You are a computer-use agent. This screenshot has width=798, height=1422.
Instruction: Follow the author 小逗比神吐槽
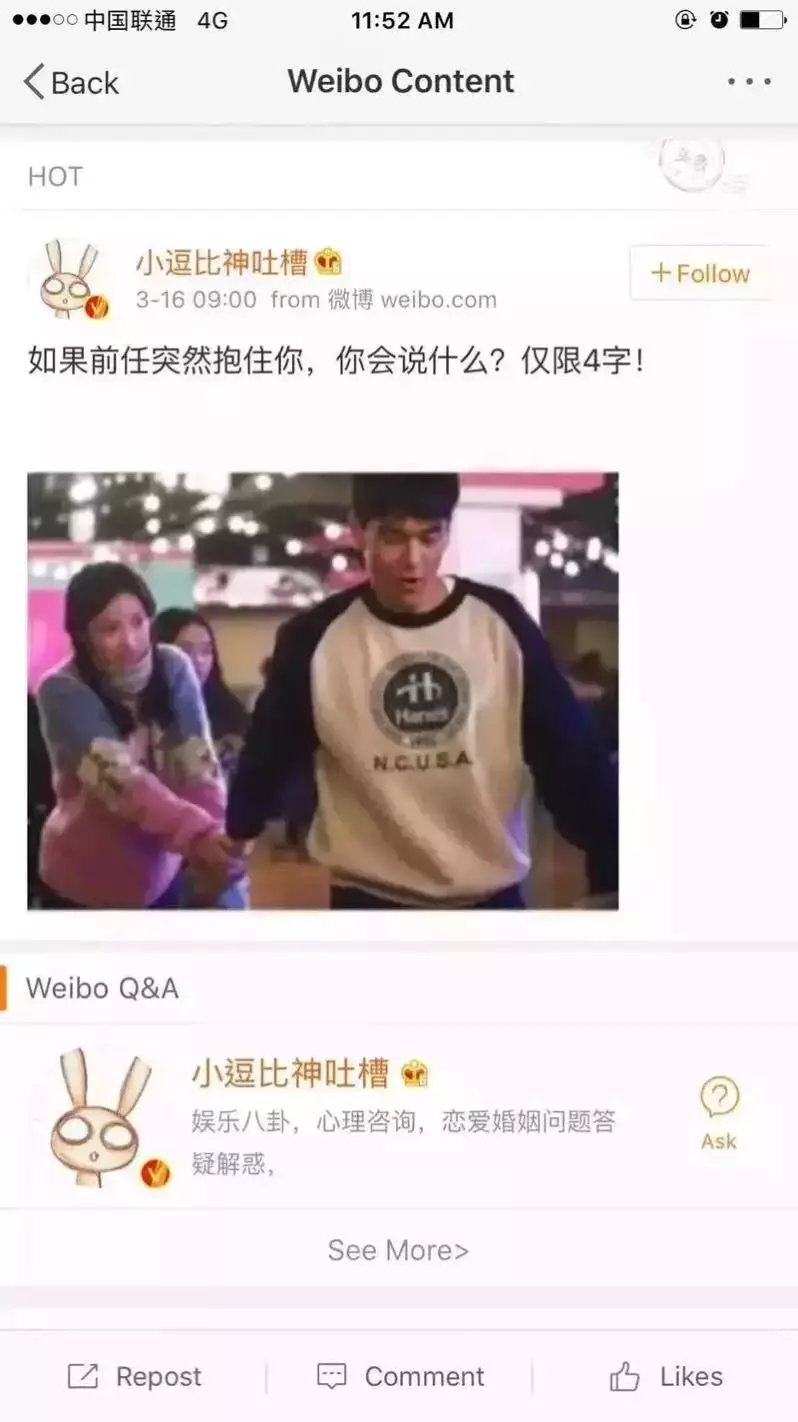pos(700,273)
